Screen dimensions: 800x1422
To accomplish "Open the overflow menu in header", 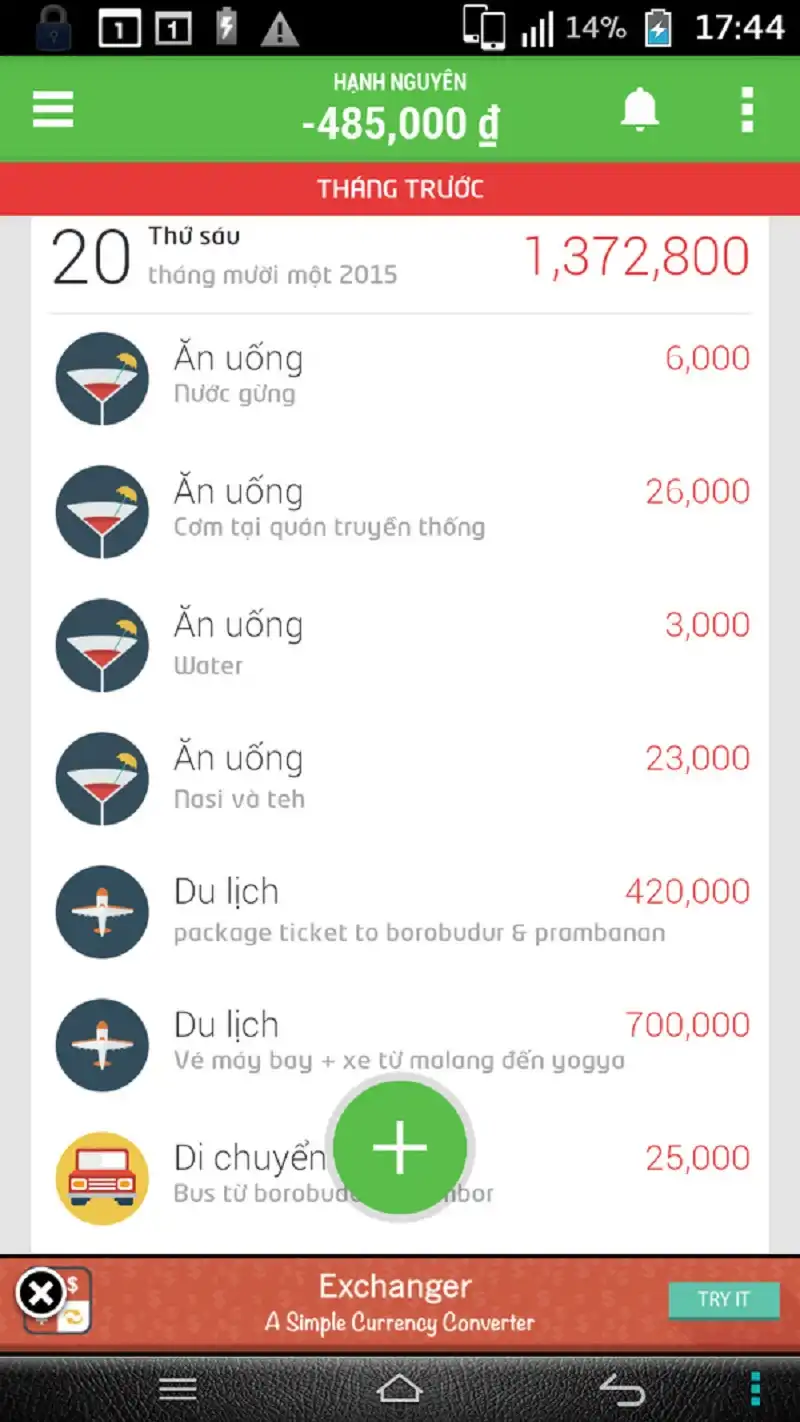I will point(746,109).
